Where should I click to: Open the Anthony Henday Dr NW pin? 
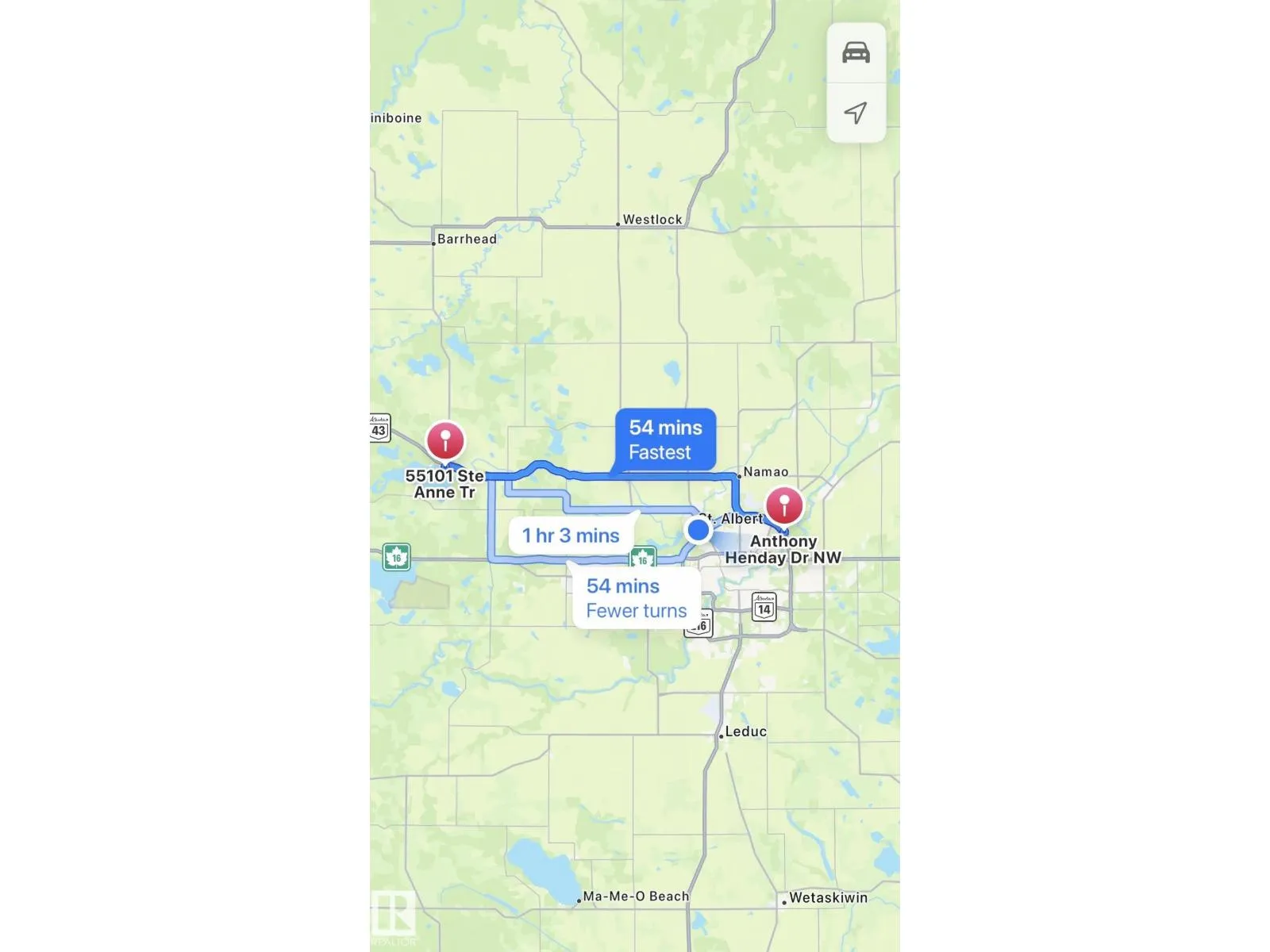(x=784, y=506)
